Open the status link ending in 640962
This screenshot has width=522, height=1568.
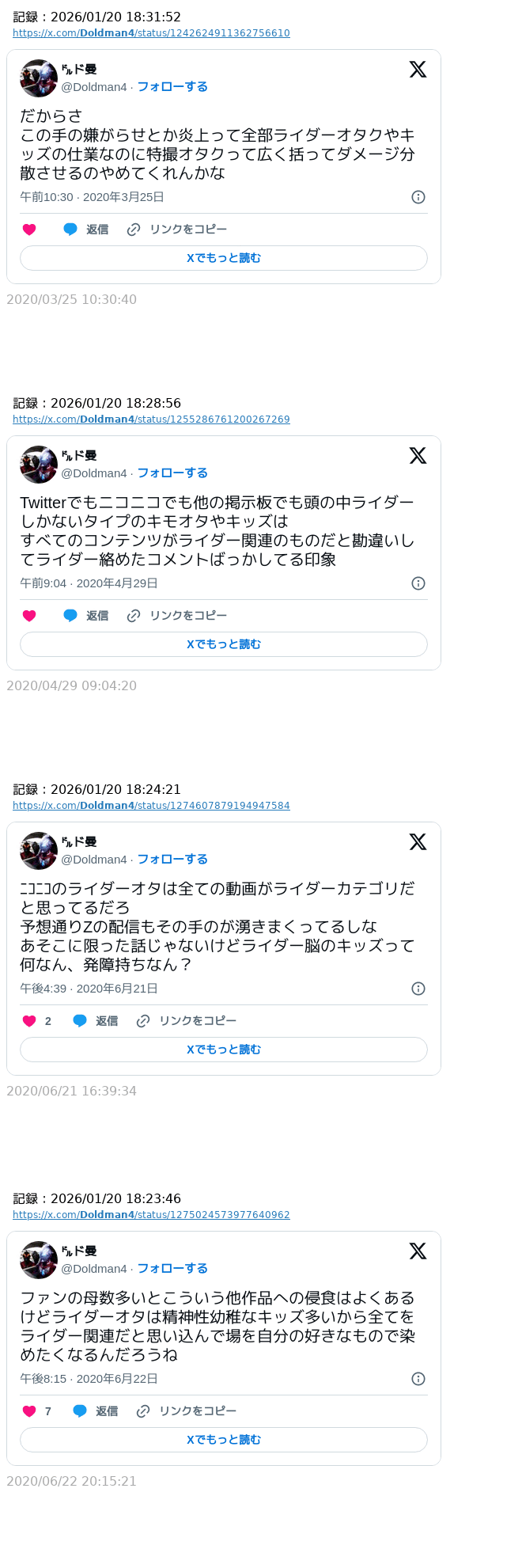click(x=151, y=1215)
